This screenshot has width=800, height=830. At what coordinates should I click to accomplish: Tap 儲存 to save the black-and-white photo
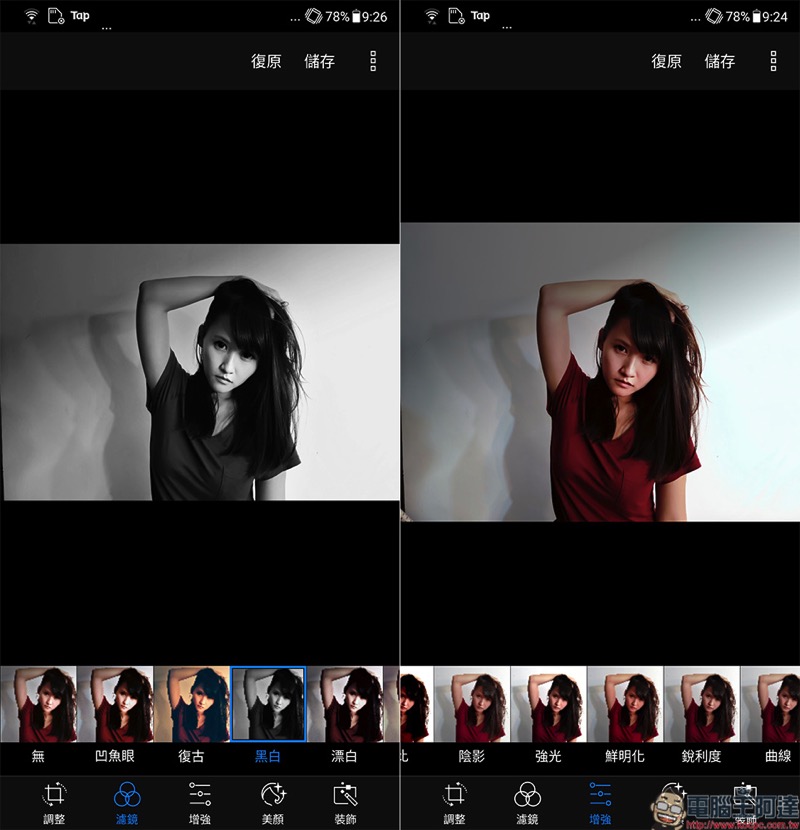[x=320, y=61]
